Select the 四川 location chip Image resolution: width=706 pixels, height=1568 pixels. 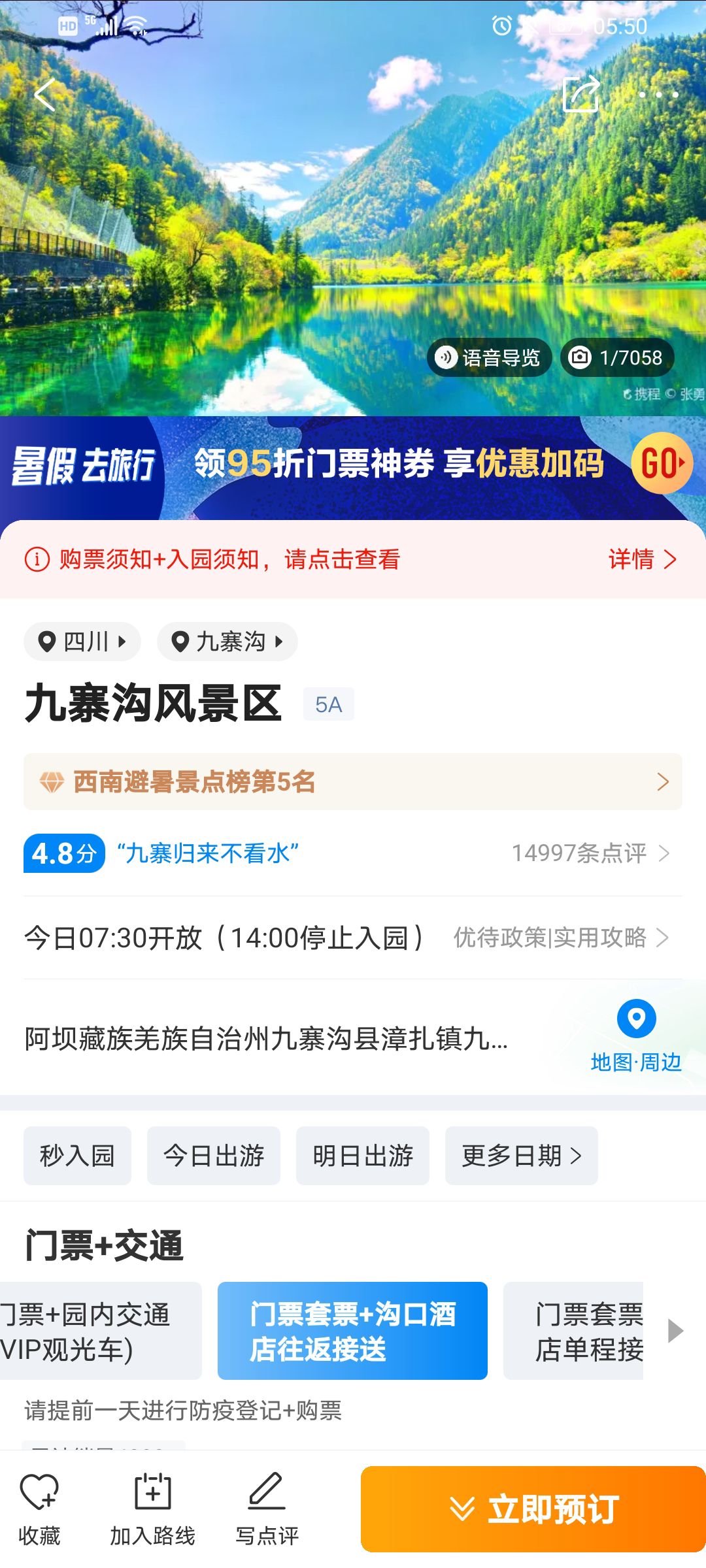point(82,642)
